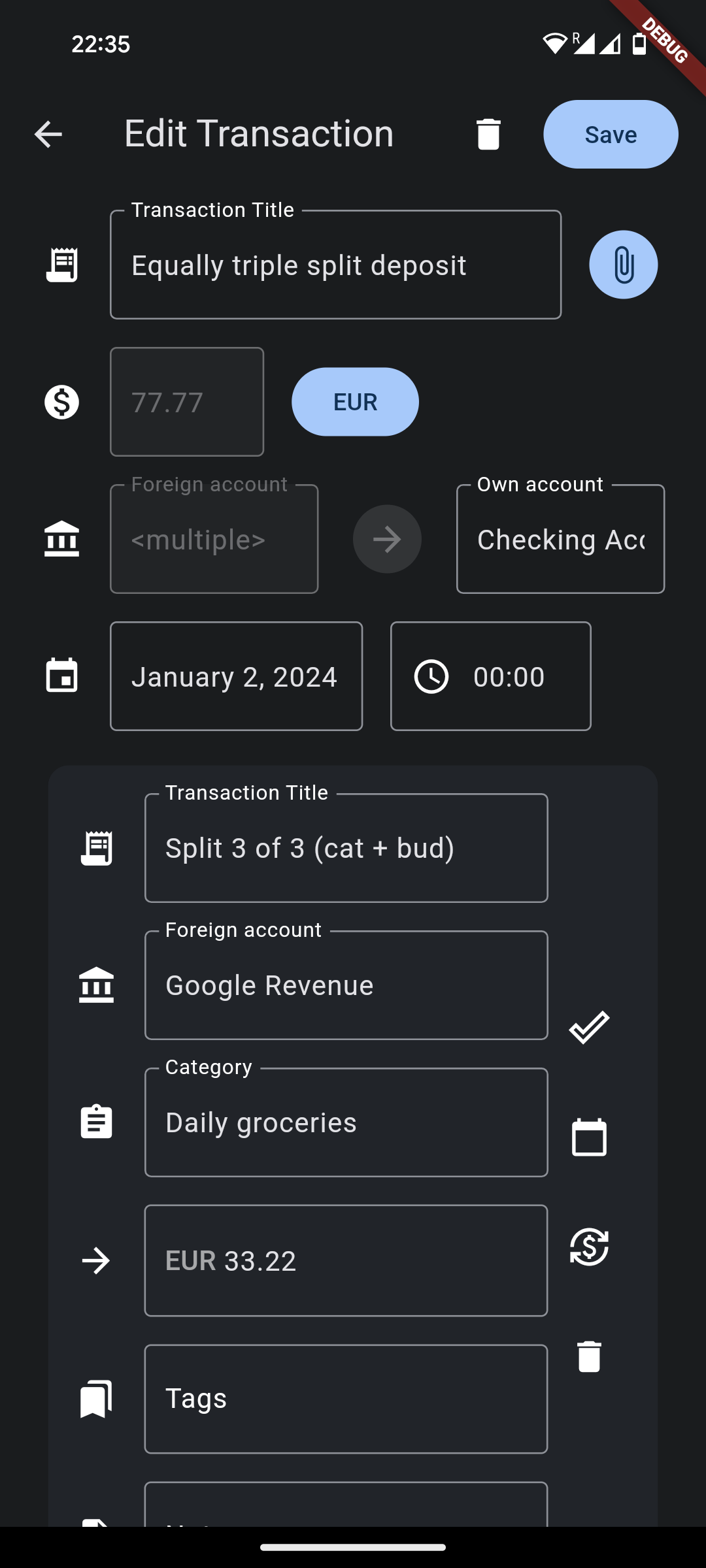Change the Daily groceries category
This screenshot has height=1568, width=706.
point(346,1122)
